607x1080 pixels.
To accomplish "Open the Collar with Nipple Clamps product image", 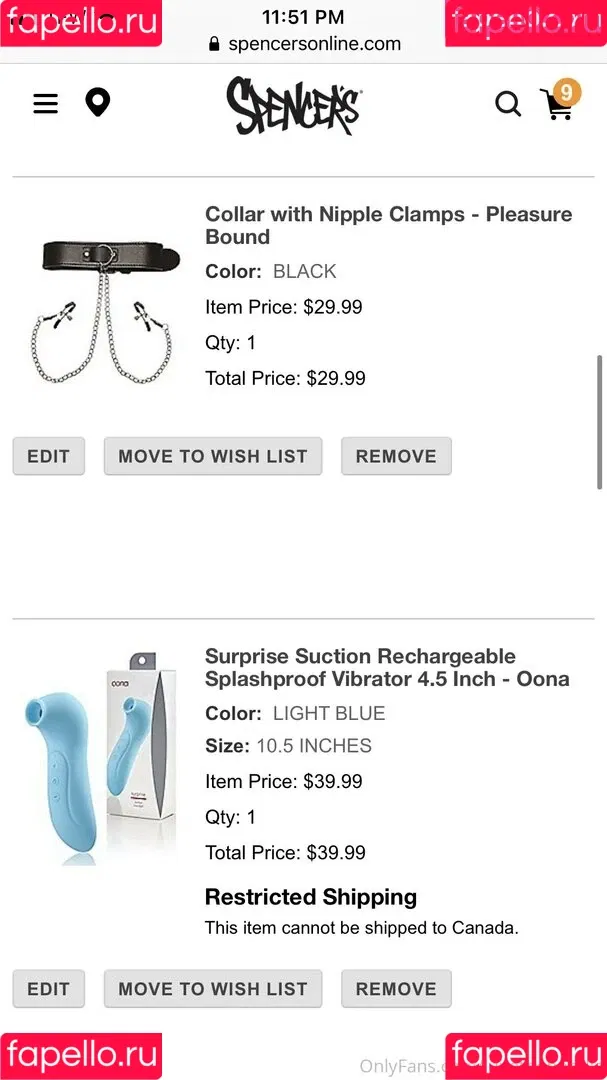I will [x=103, y=297].
